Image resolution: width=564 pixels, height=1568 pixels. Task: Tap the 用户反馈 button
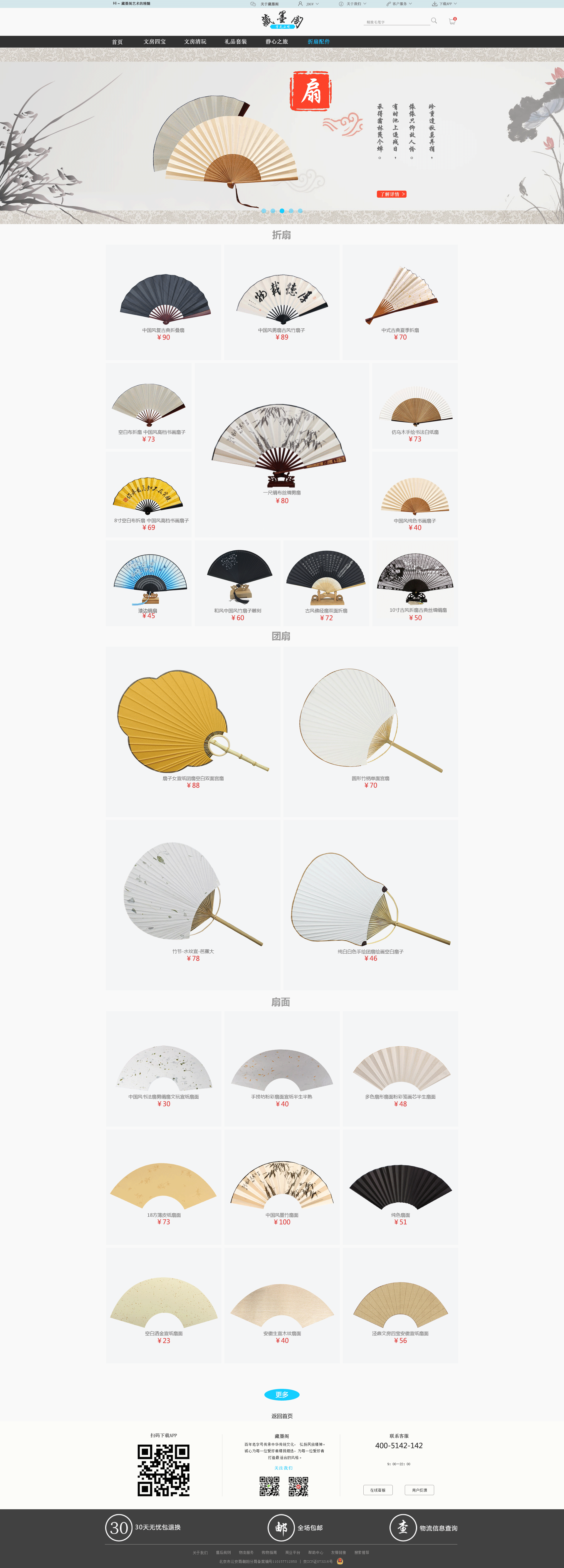point(419,1490)
